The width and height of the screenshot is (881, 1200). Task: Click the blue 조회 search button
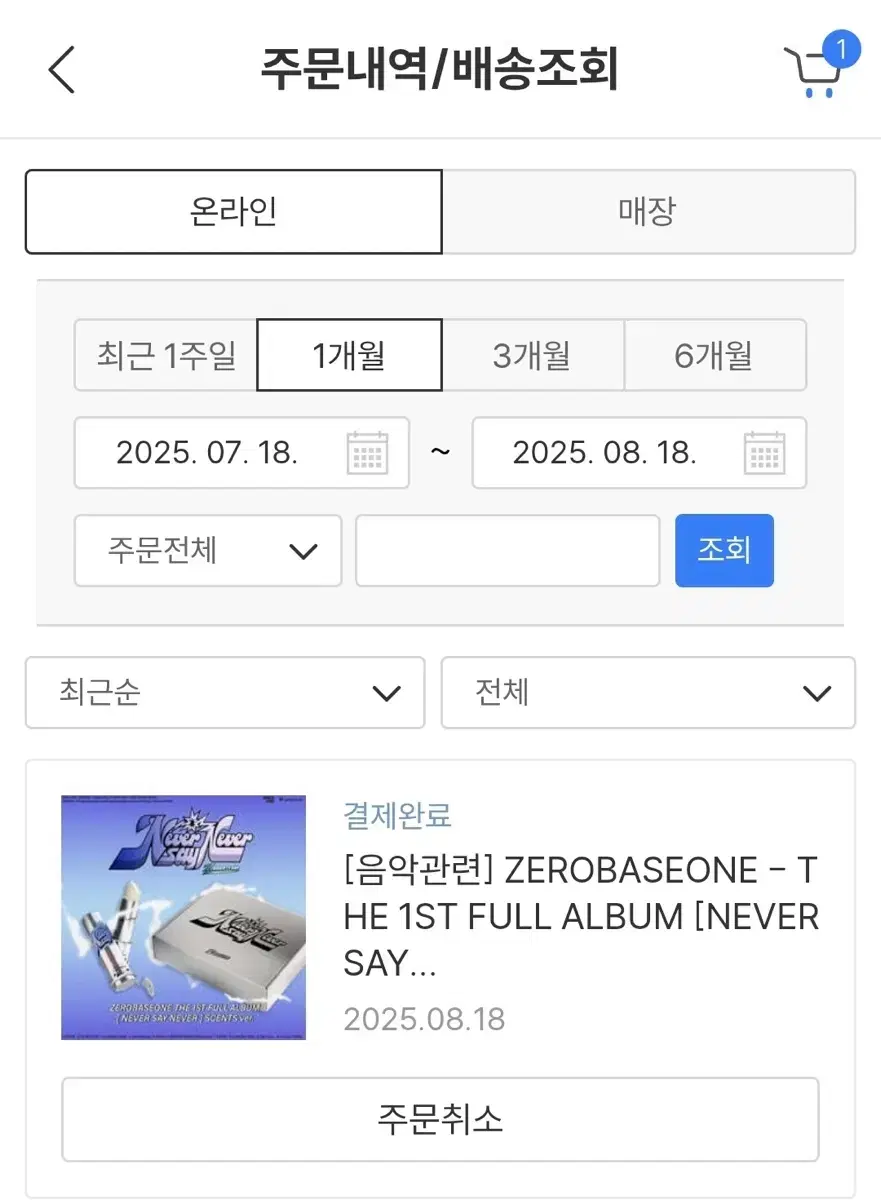click(x=724, y=550)
